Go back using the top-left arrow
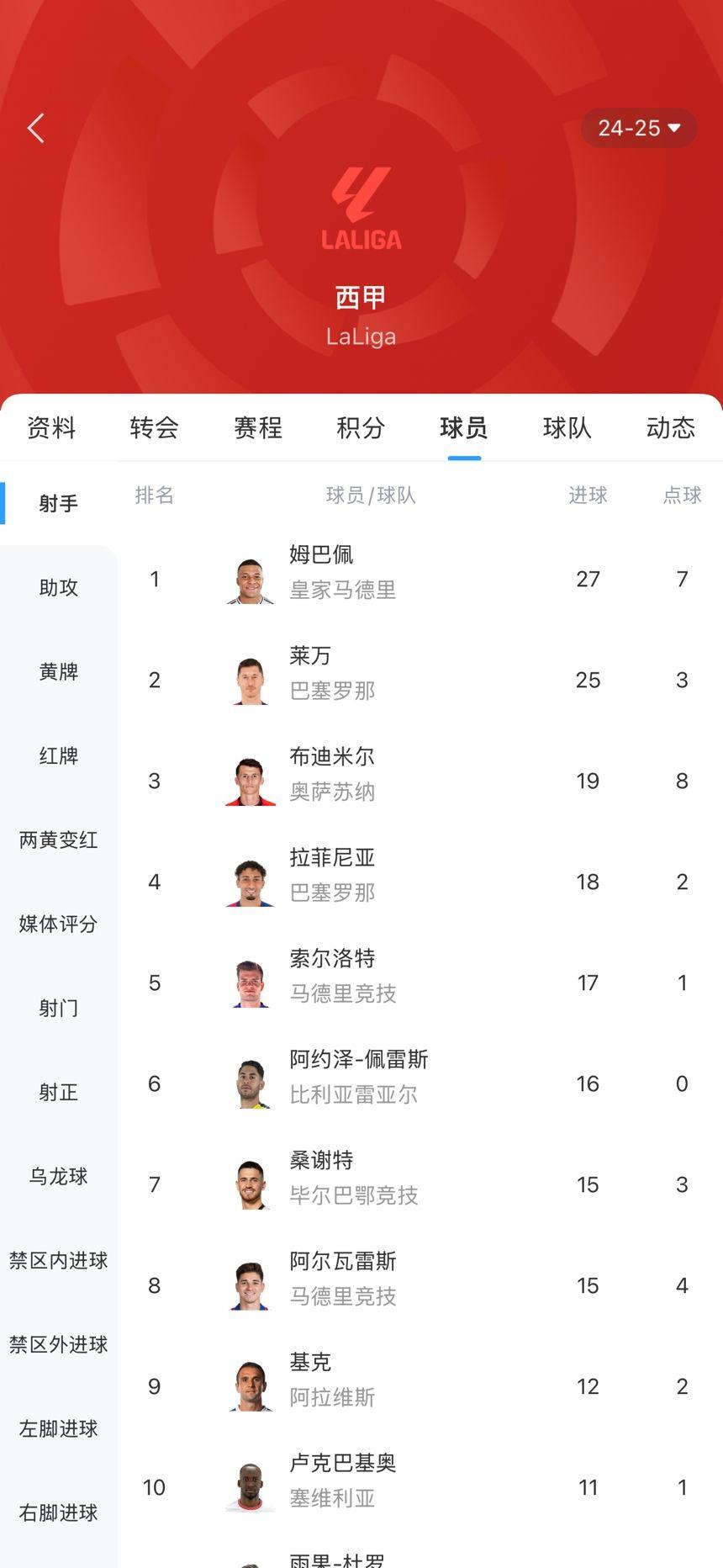 click(x=36, y=128)
